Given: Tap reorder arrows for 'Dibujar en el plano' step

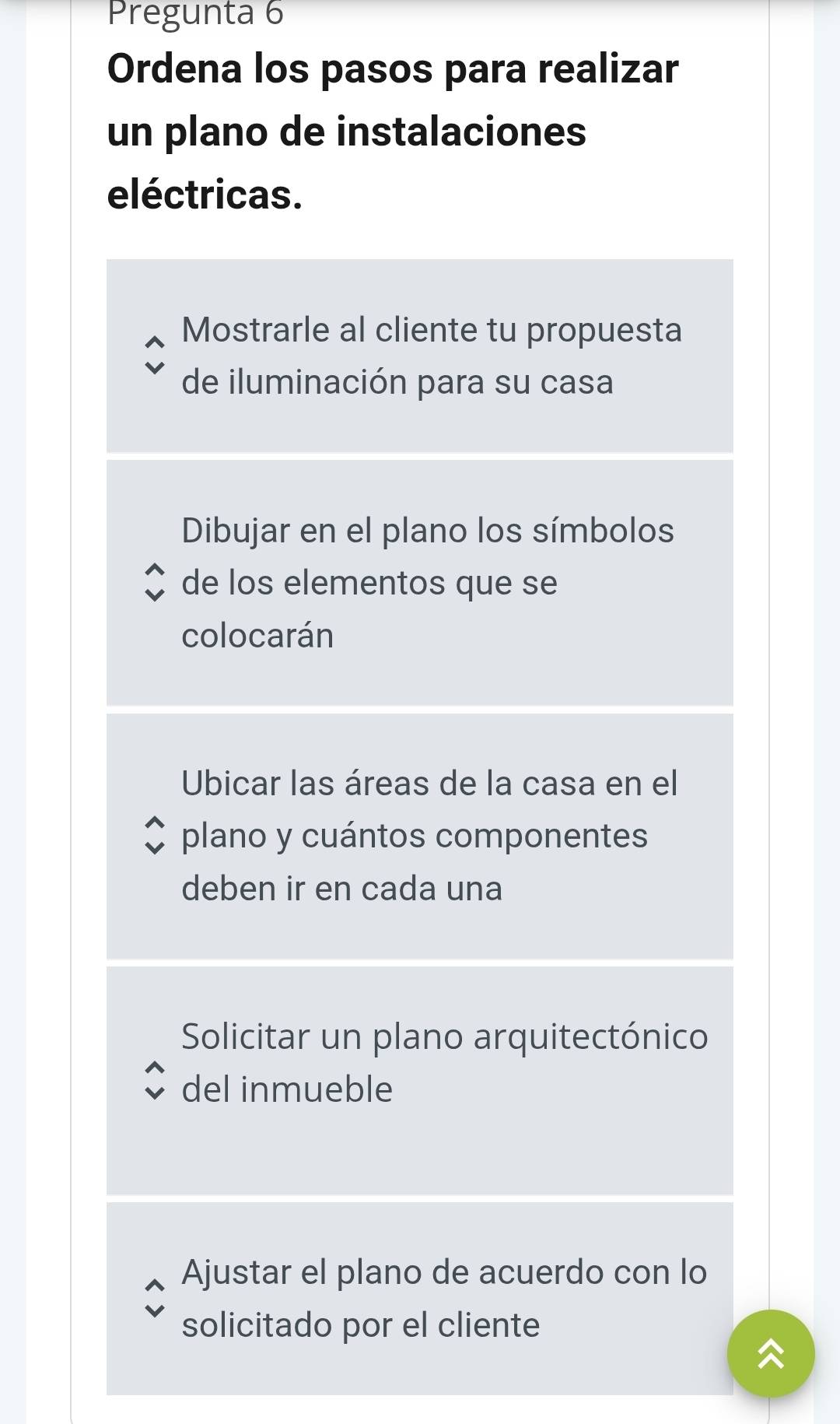Looking at the screenshot, I should (156, 583).
